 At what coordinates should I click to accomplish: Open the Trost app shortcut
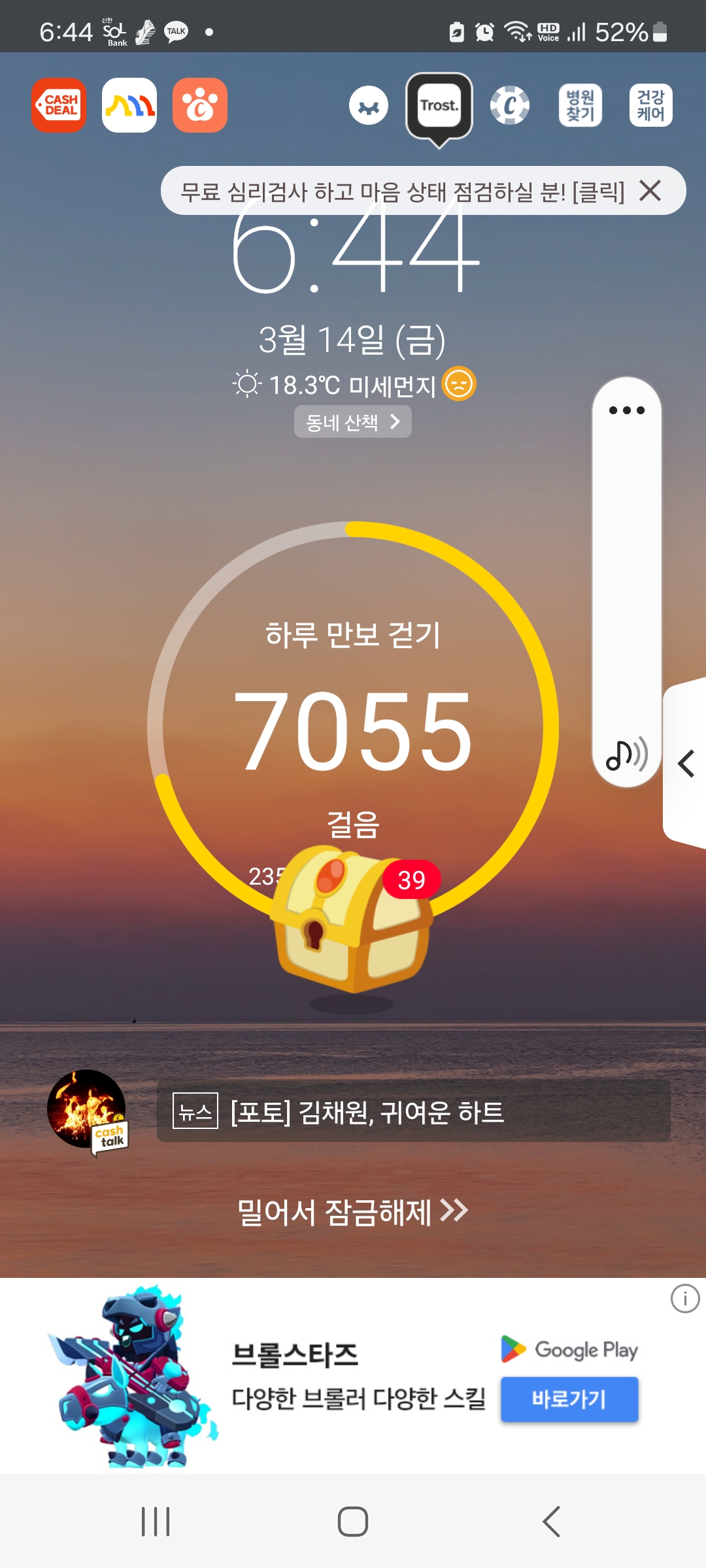439,106
